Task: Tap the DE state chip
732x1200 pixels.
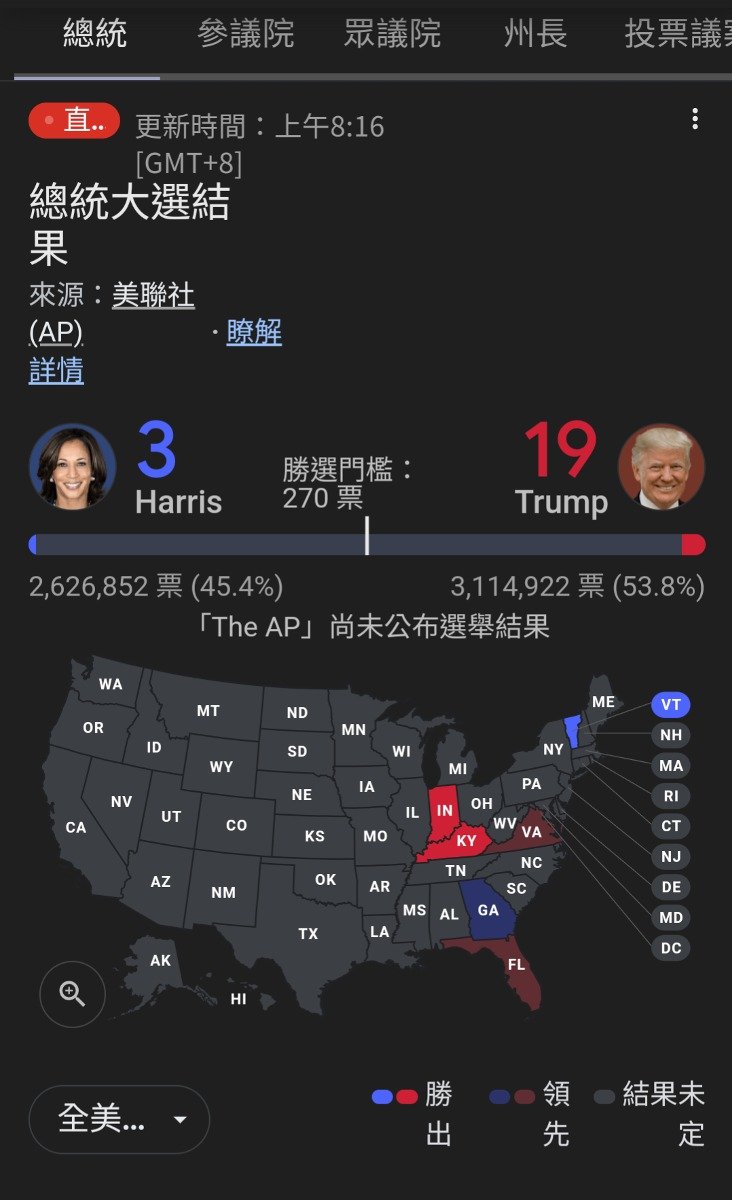Action: click(x=670, y=887)
